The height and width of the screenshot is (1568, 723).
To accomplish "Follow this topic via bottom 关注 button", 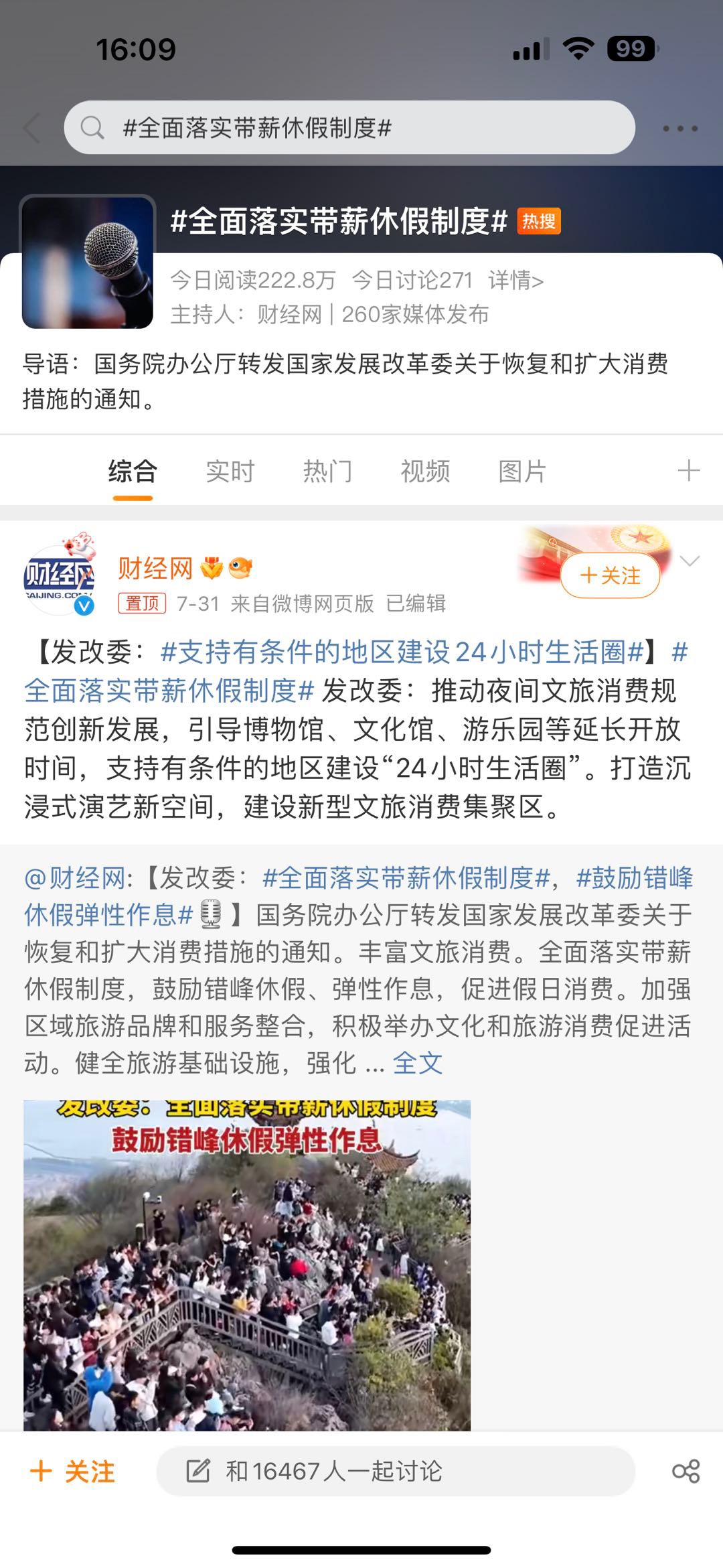I will click(72, 1472).
